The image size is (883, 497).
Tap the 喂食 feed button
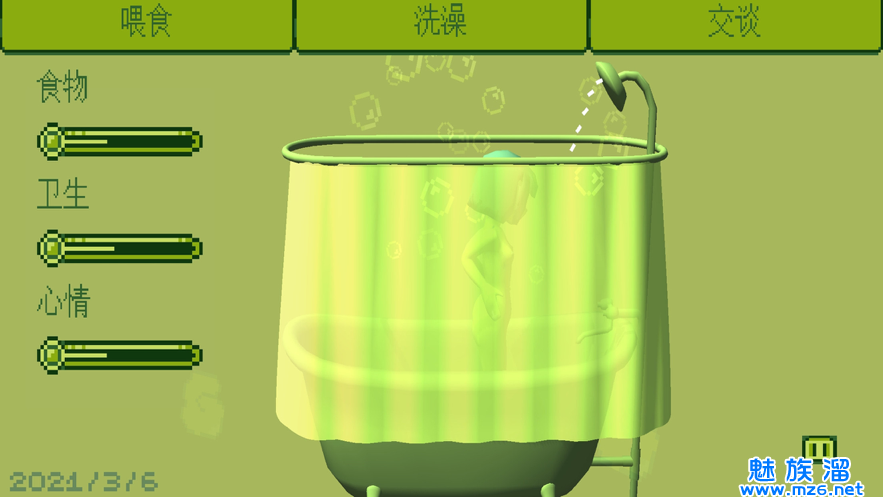click(147, 24)
